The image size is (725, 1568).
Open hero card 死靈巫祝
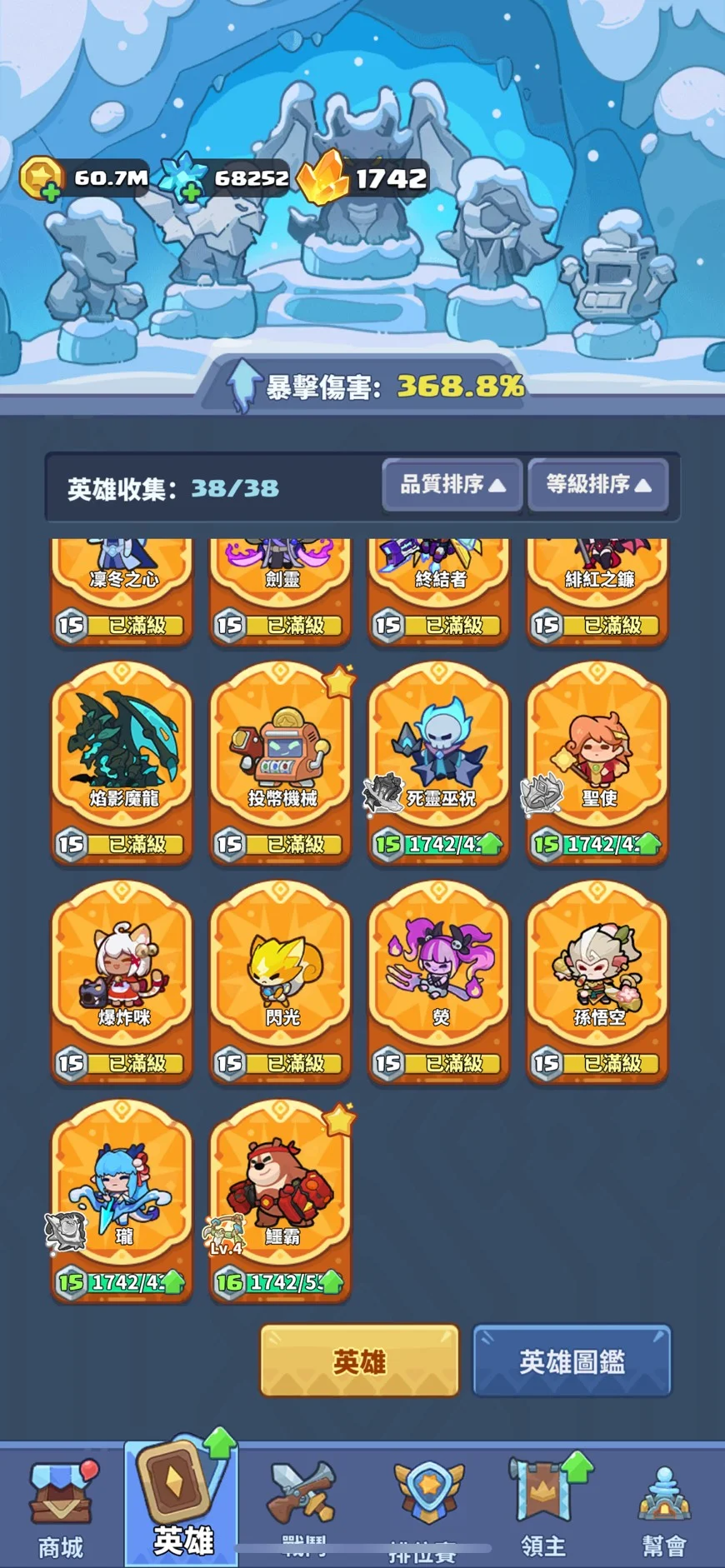tap(438, 763)
